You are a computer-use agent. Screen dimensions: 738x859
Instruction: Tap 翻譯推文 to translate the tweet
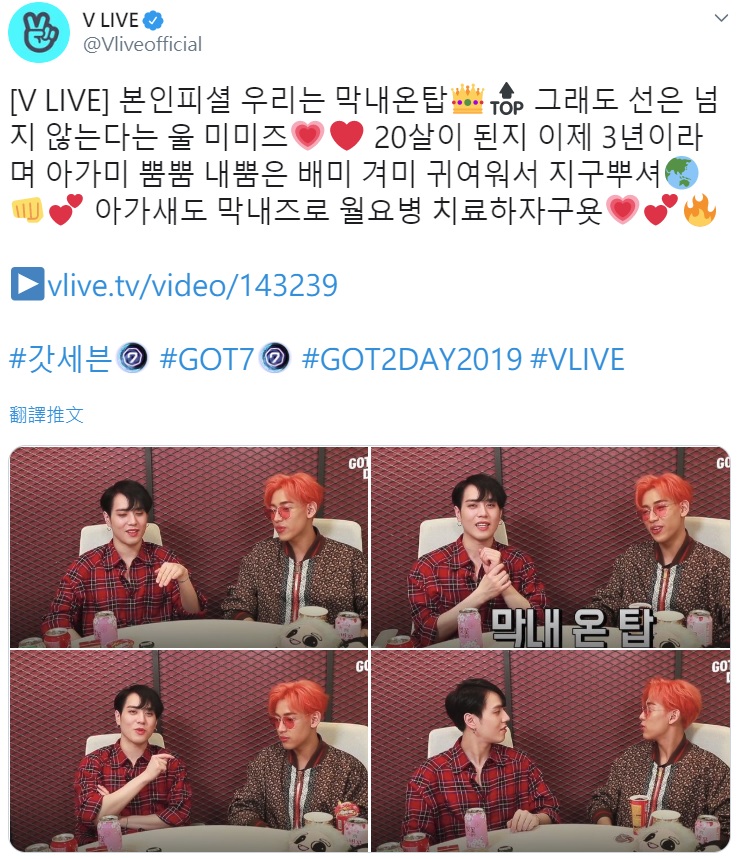46,413
